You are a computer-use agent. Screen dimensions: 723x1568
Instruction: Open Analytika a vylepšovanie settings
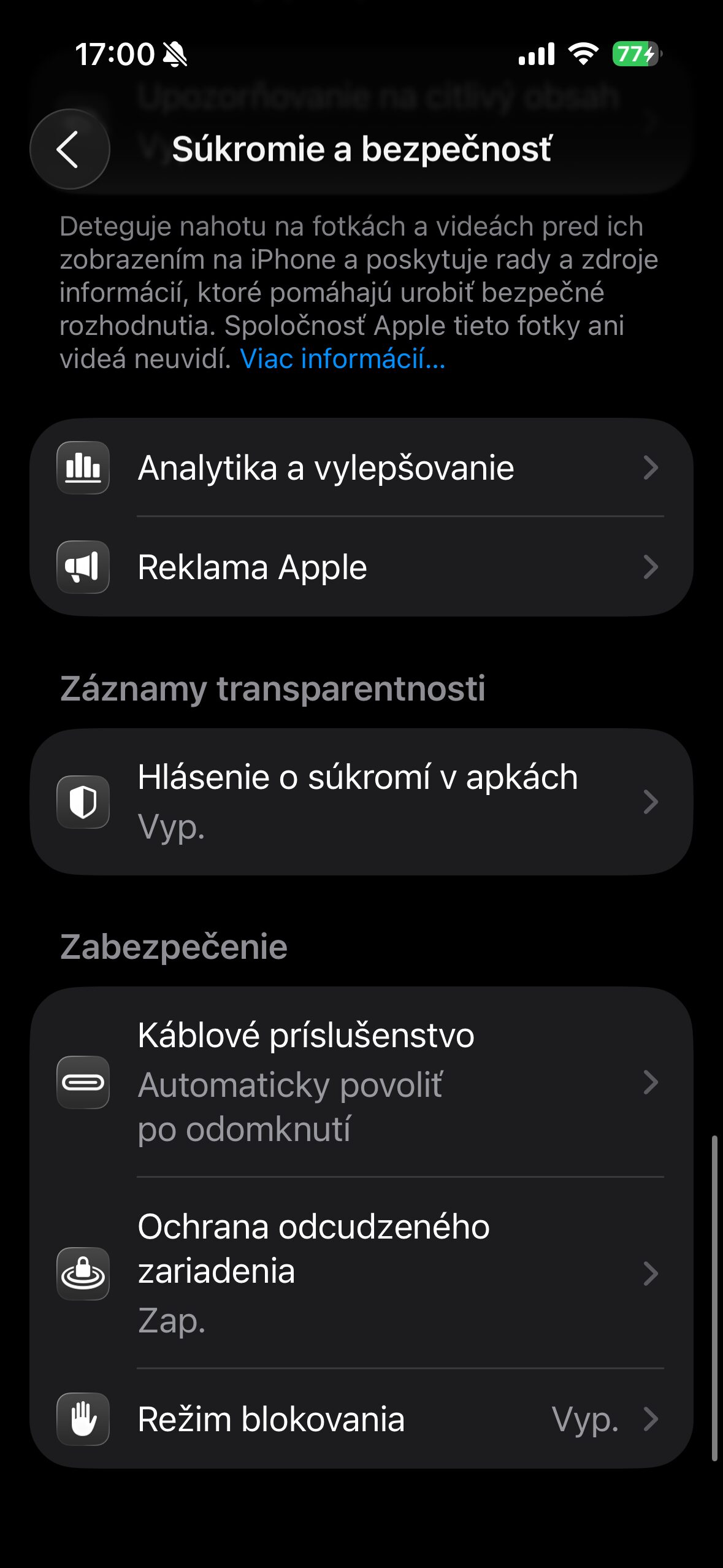click(x=361, y=468)
